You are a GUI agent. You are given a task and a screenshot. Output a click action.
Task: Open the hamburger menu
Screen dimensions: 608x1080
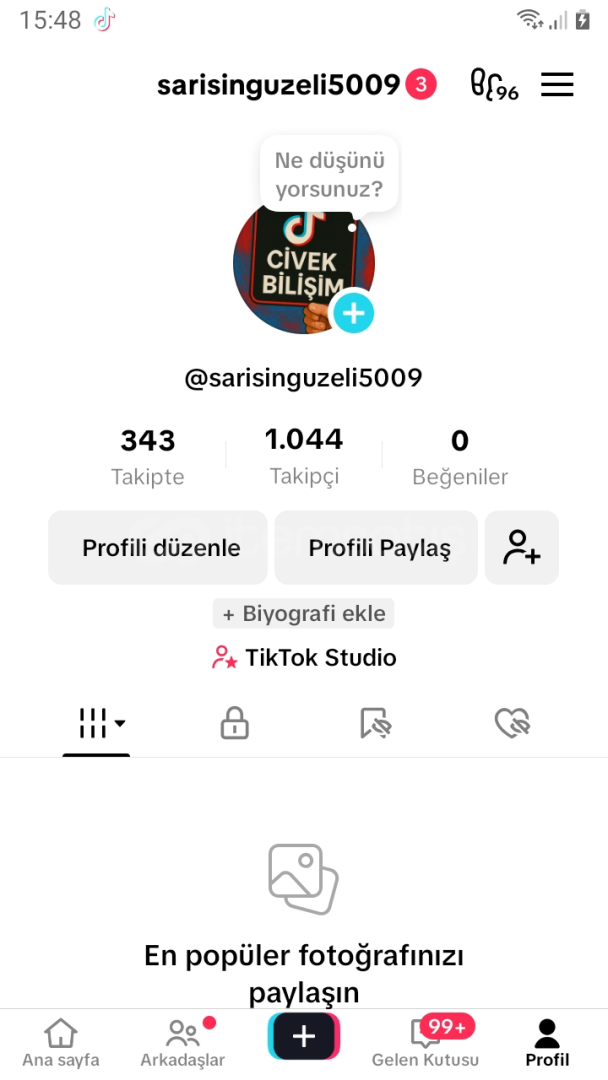(557, 86)
